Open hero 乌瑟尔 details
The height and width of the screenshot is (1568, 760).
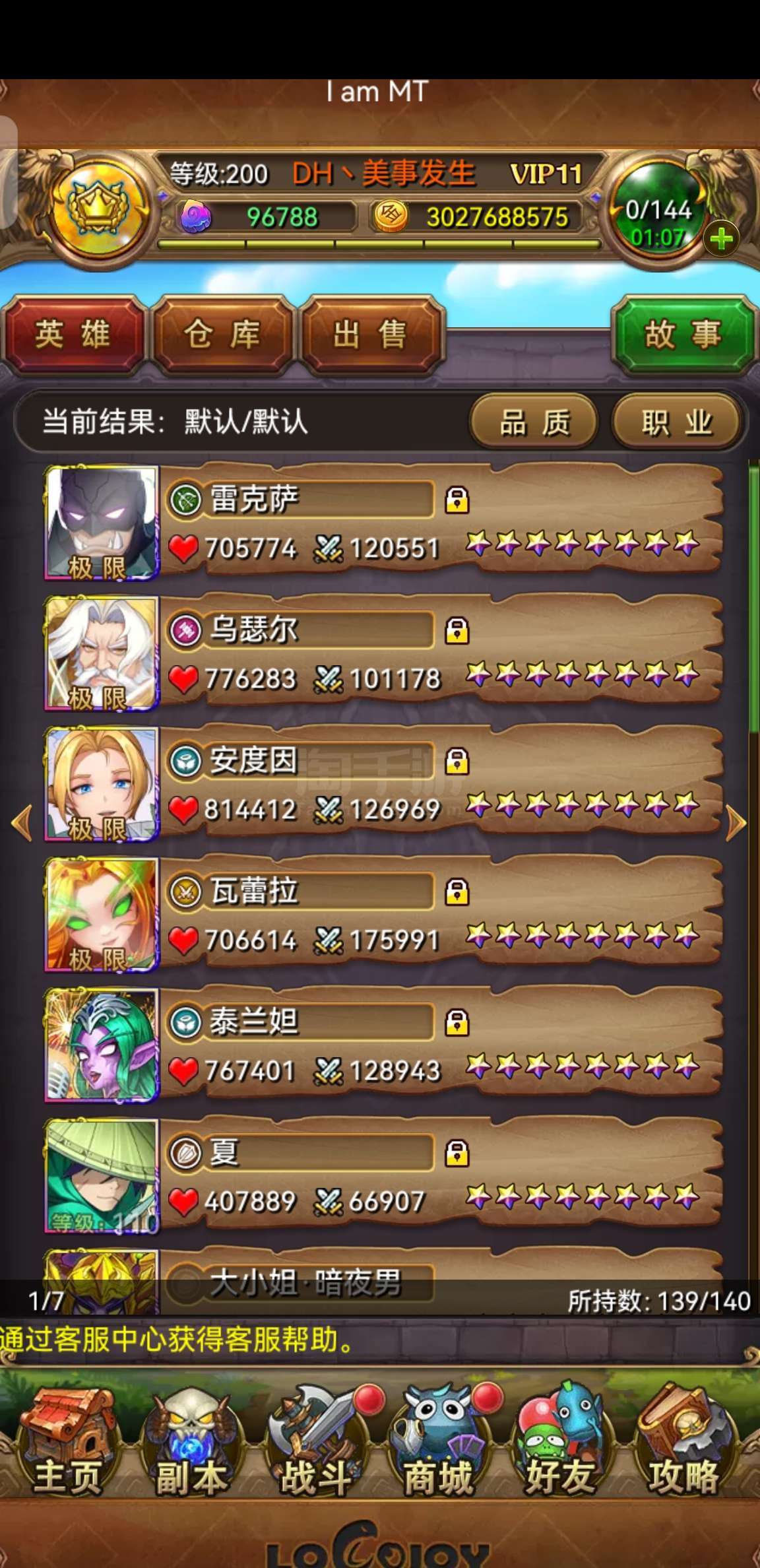[x=383, y=653]
